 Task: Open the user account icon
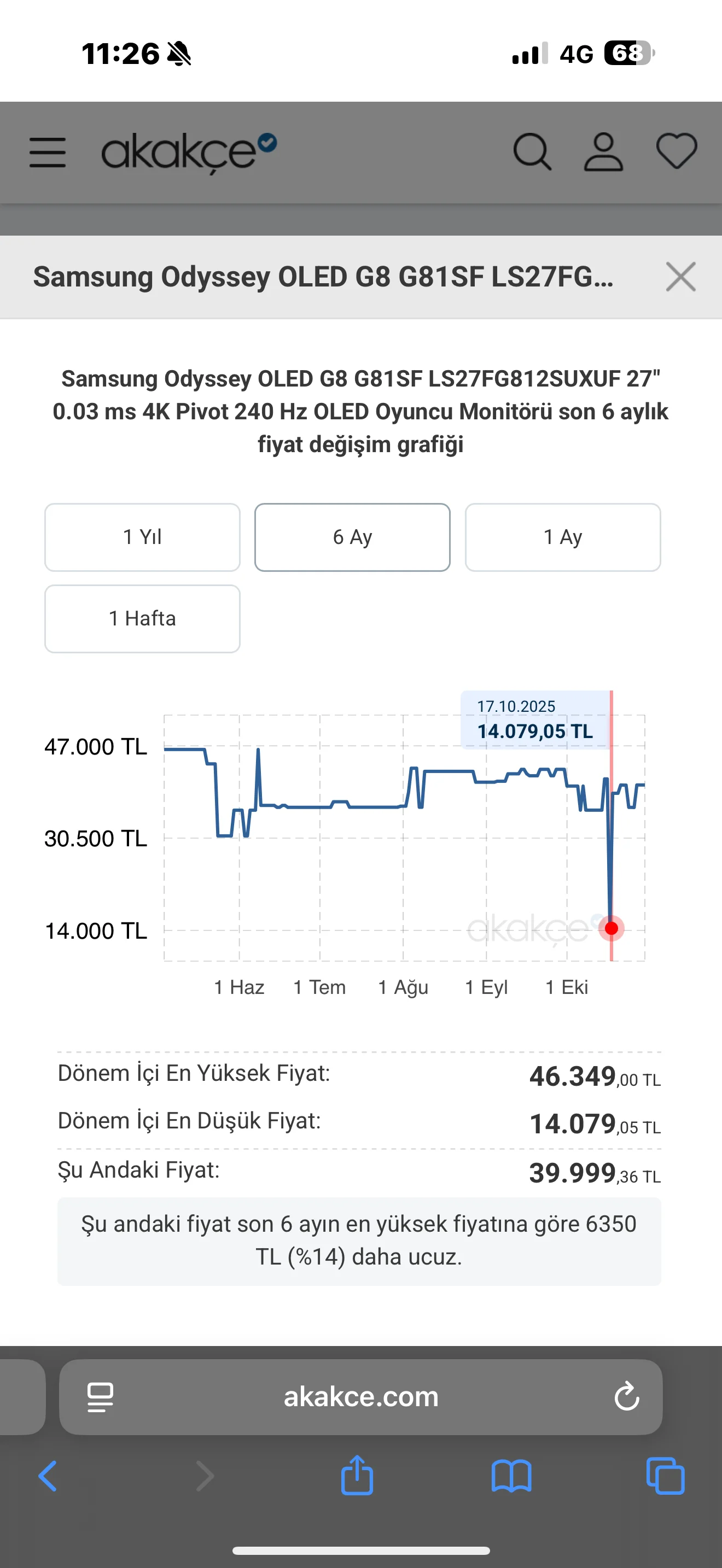603,152
